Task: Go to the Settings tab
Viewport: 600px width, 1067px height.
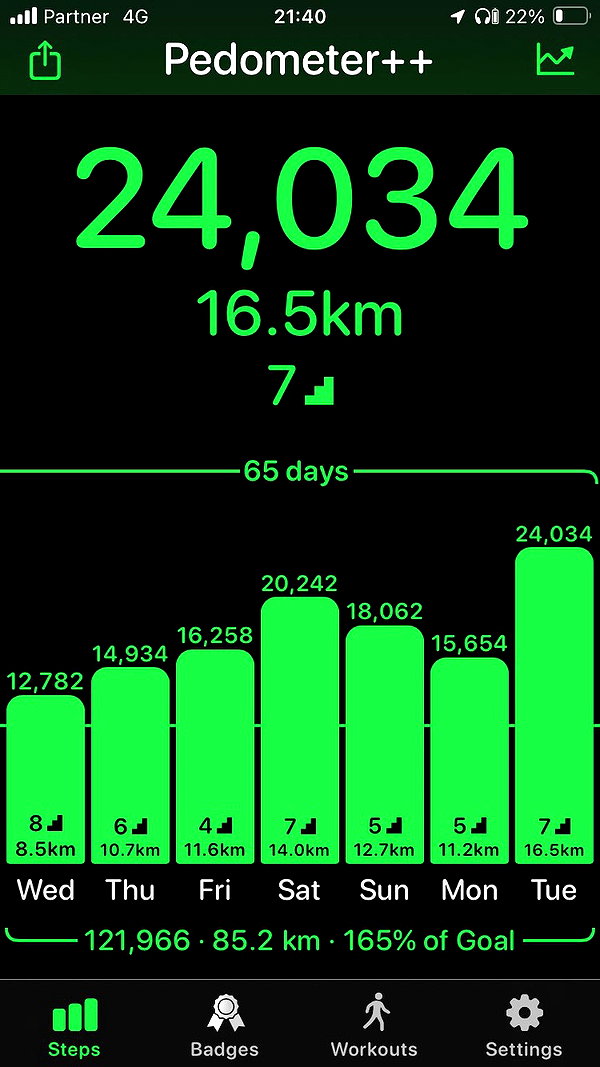Action: 523,1025
